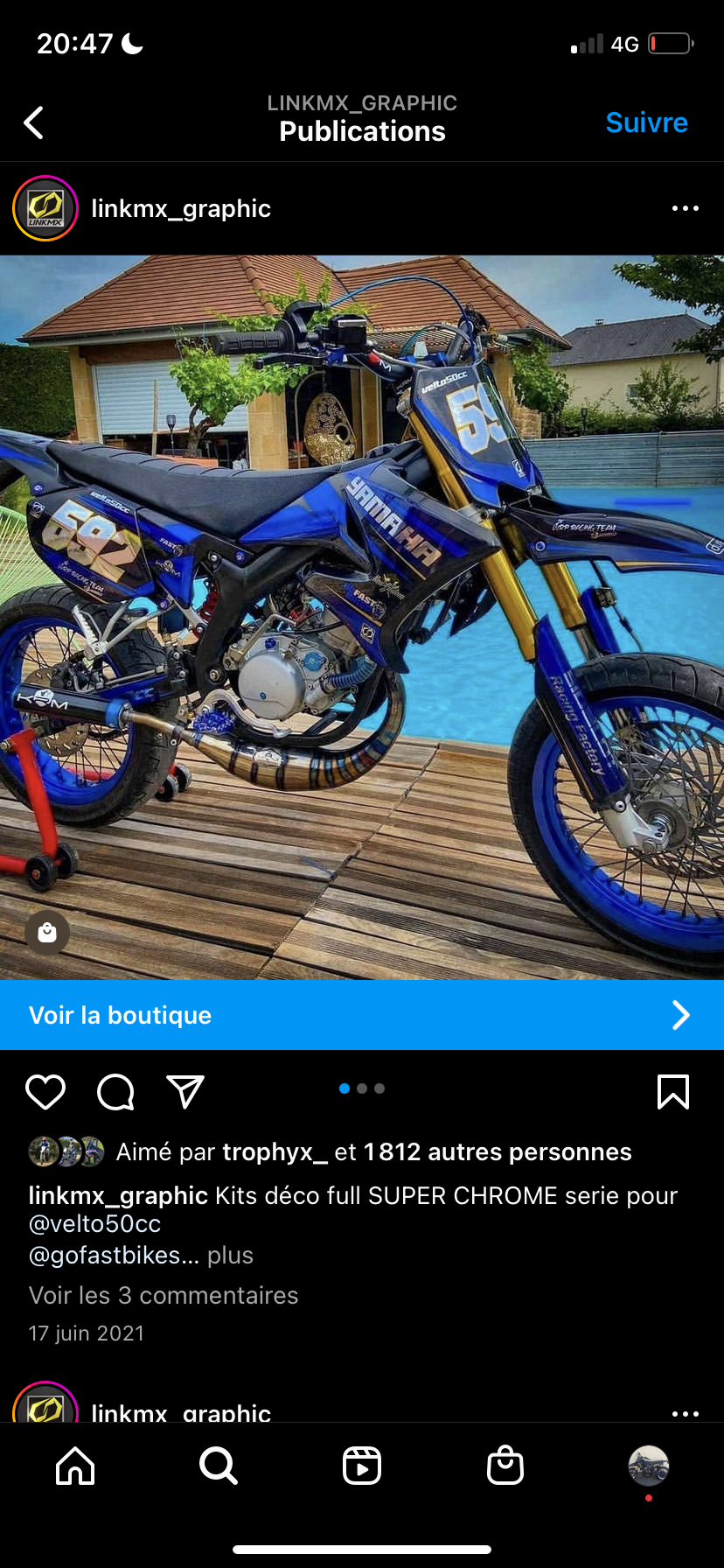The width and height of the screenshot is (724, 1568).
Task: Open trophyx_ profile from the liked-by line
Action: click(275, 1151)
